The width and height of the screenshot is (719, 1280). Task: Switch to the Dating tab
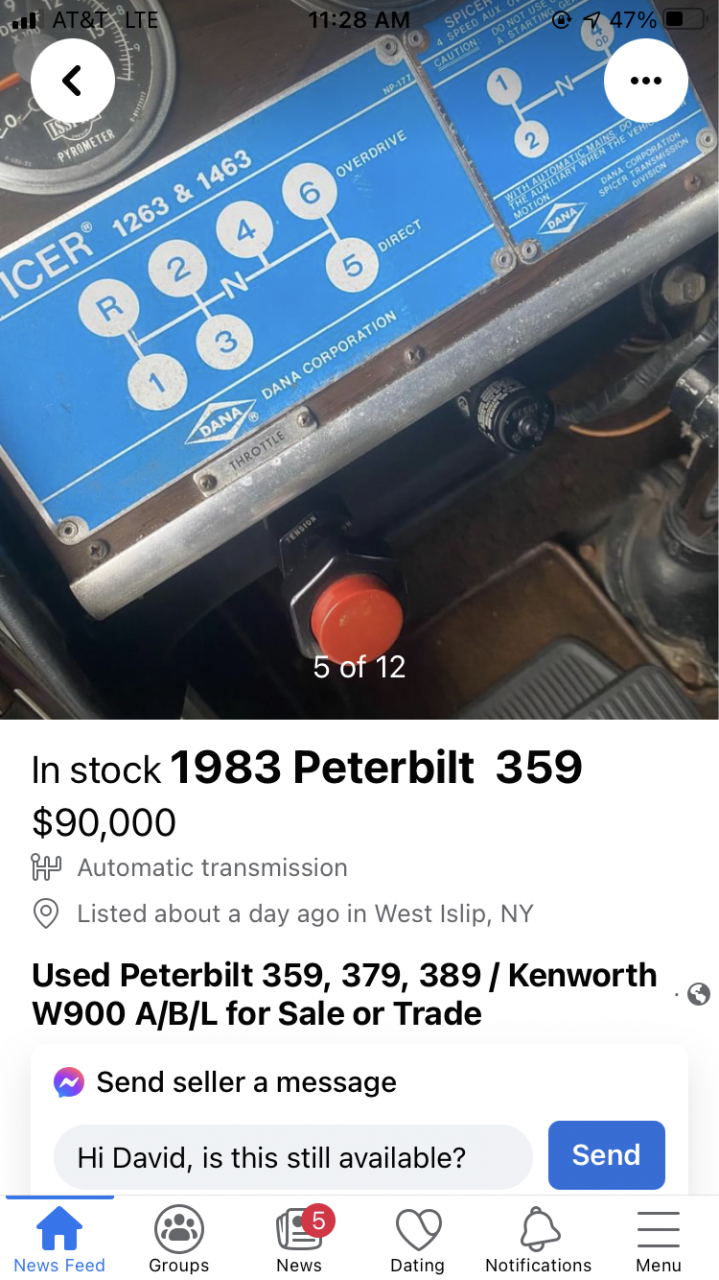click(x=418, y=1240)
